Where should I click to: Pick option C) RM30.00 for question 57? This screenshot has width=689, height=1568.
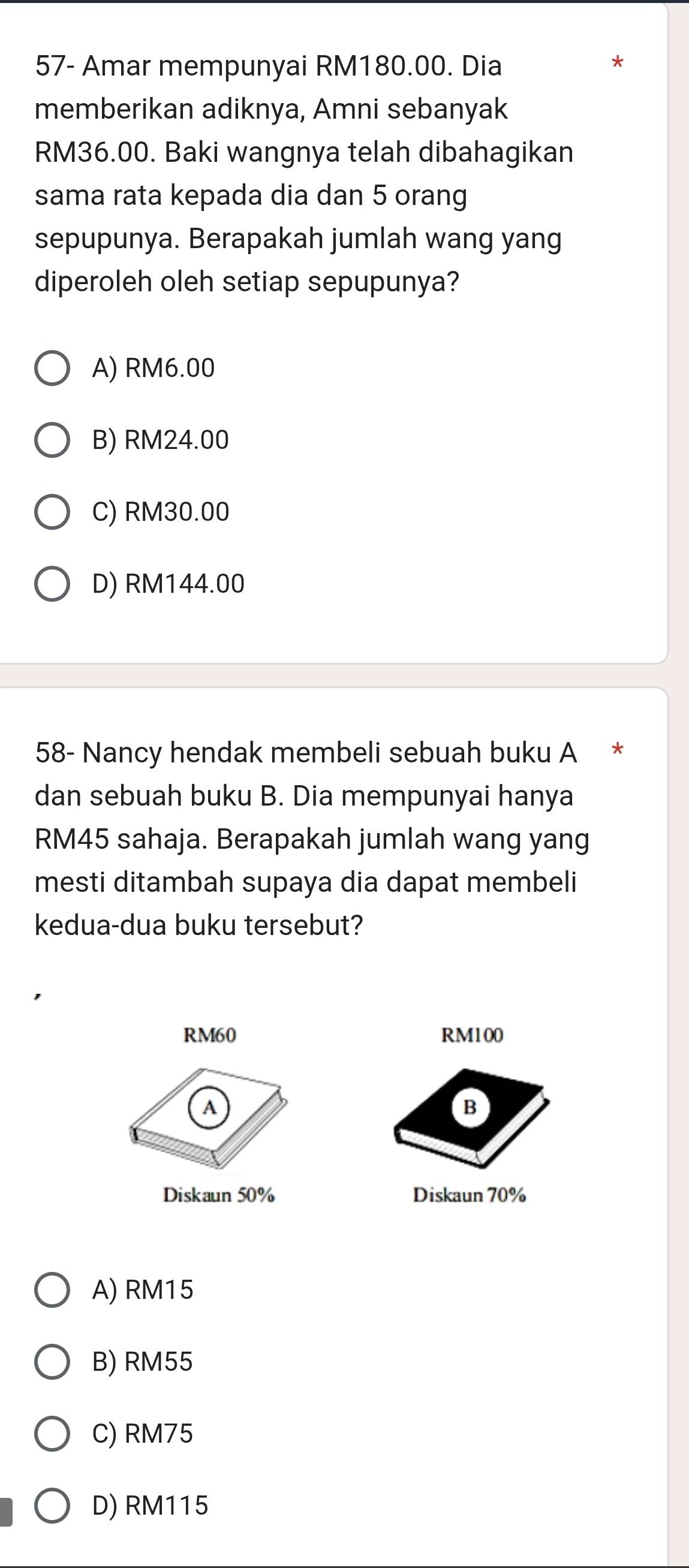(x=52, y=512)
